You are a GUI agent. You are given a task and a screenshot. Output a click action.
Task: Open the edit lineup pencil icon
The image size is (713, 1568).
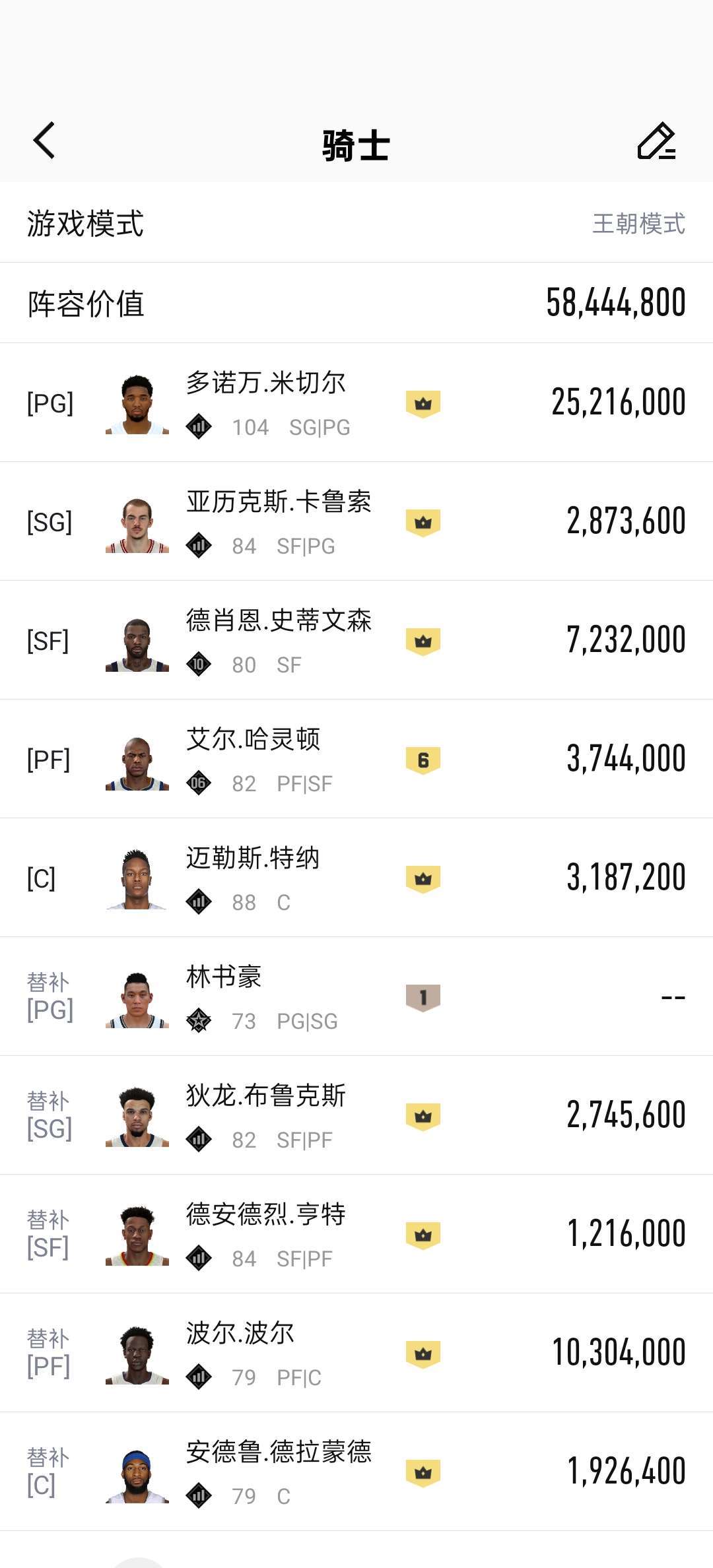(656, 141)
